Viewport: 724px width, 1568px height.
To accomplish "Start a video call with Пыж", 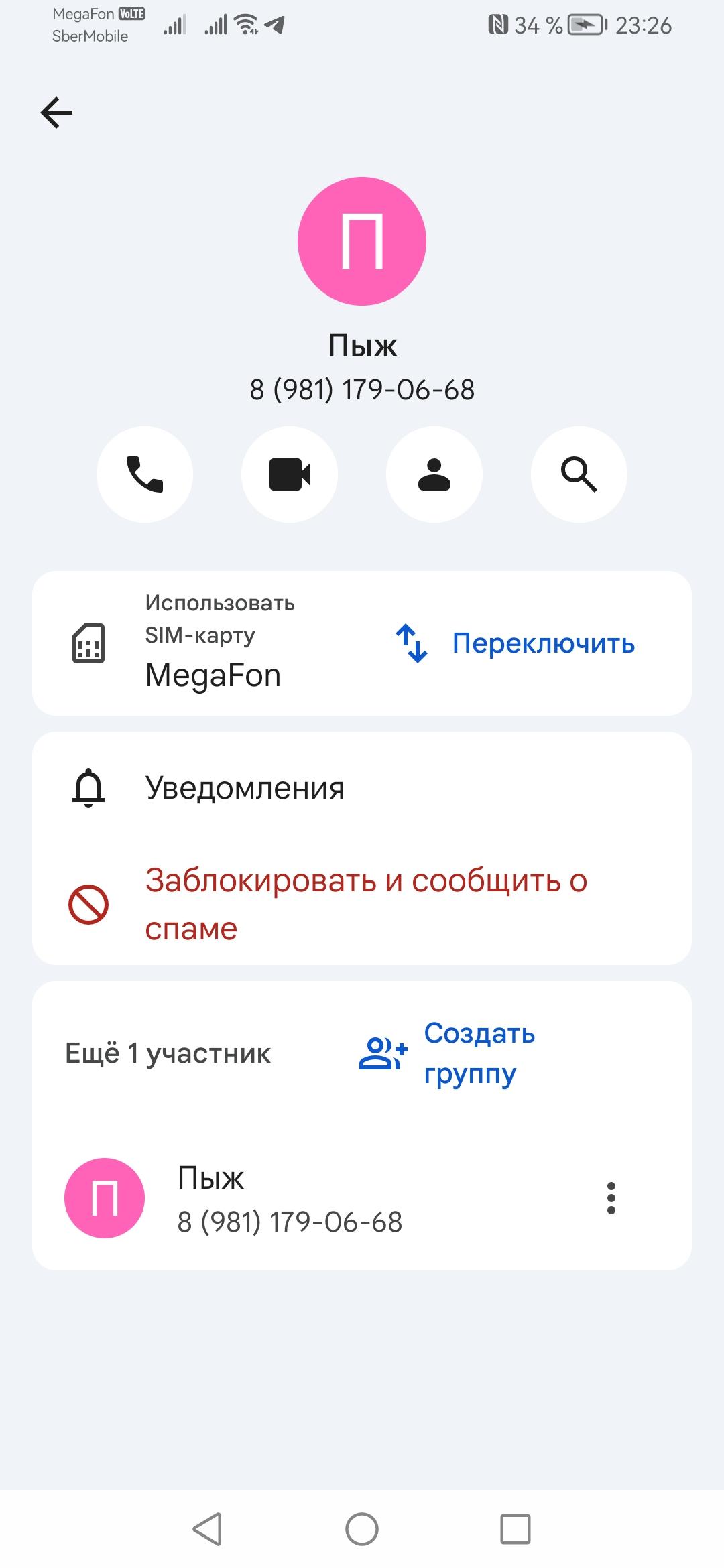I will [x=290, y=474].
